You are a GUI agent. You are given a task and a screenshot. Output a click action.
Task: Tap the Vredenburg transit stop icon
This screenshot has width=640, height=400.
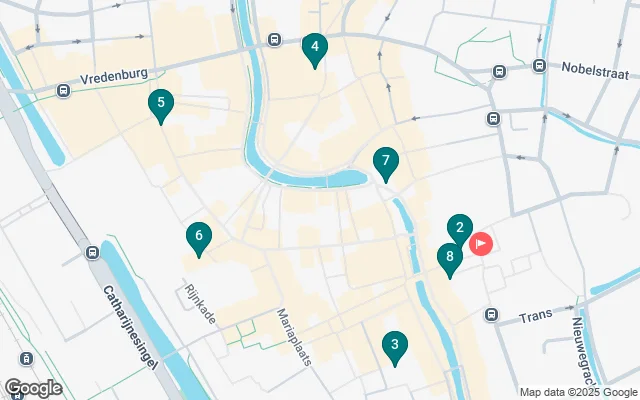64,90
